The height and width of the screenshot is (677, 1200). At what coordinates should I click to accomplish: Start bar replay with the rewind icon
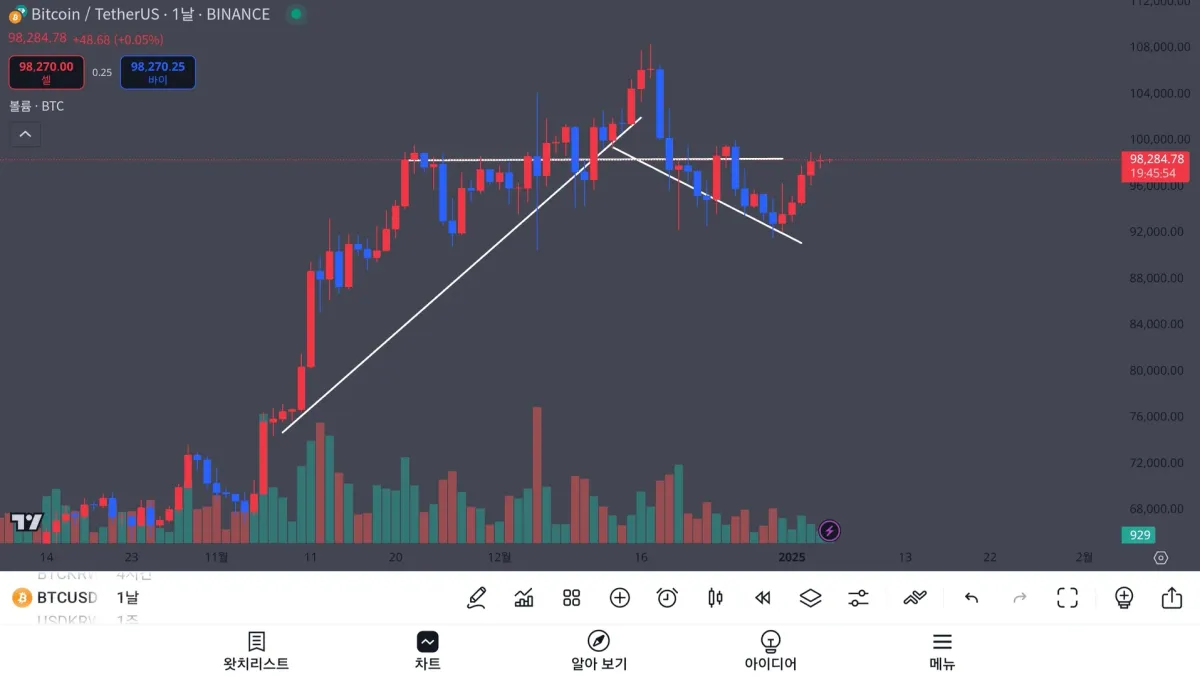pos(763,598)
